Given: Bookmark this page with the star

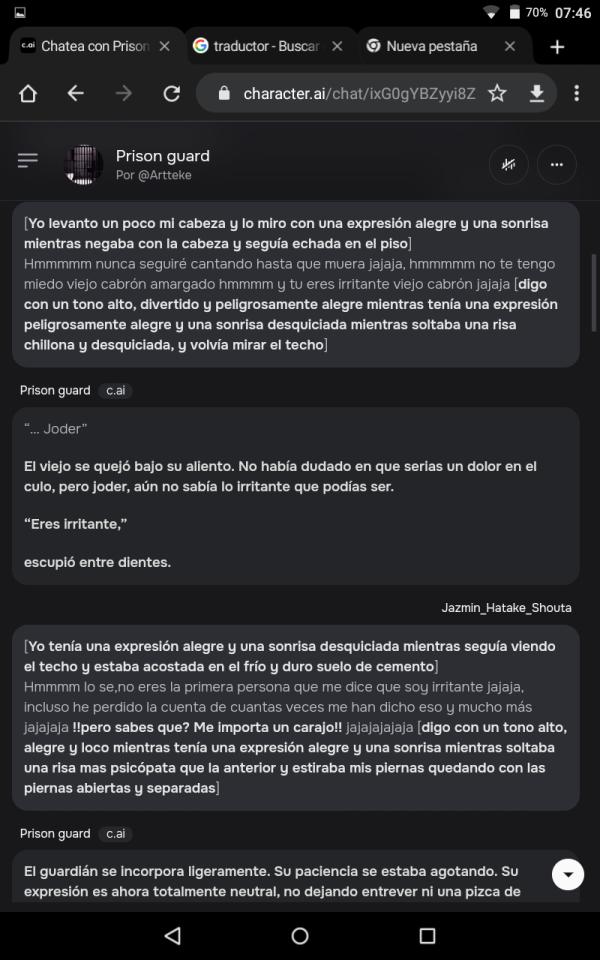Looking at the screenshot, I should pos(497,93).
